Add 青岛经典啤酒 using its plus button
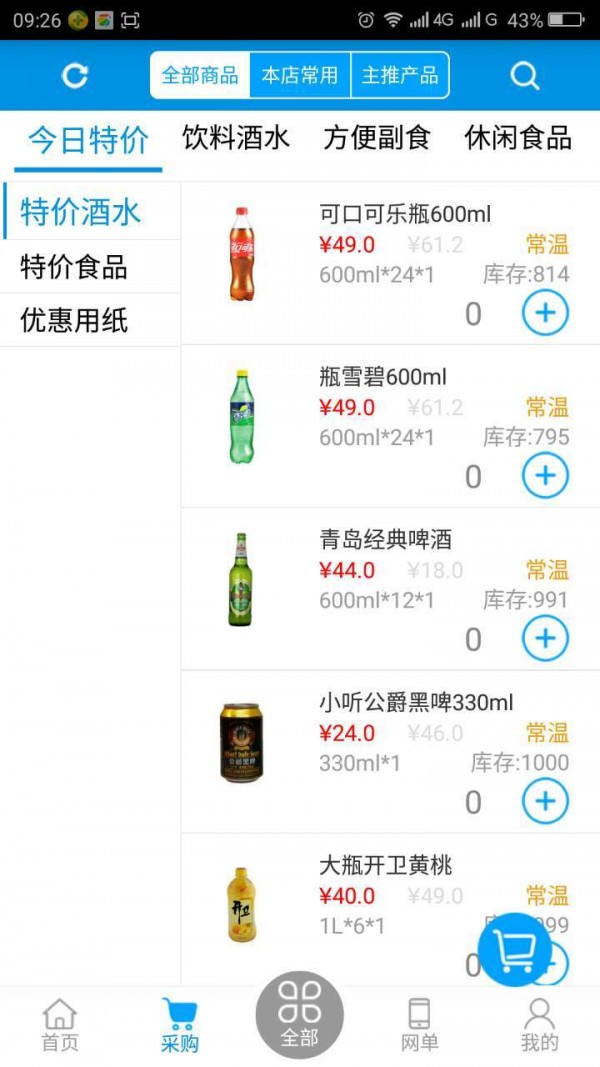The width and height of the screenshot is (600, 1067). pyautogui.click(x=545, y=638)
